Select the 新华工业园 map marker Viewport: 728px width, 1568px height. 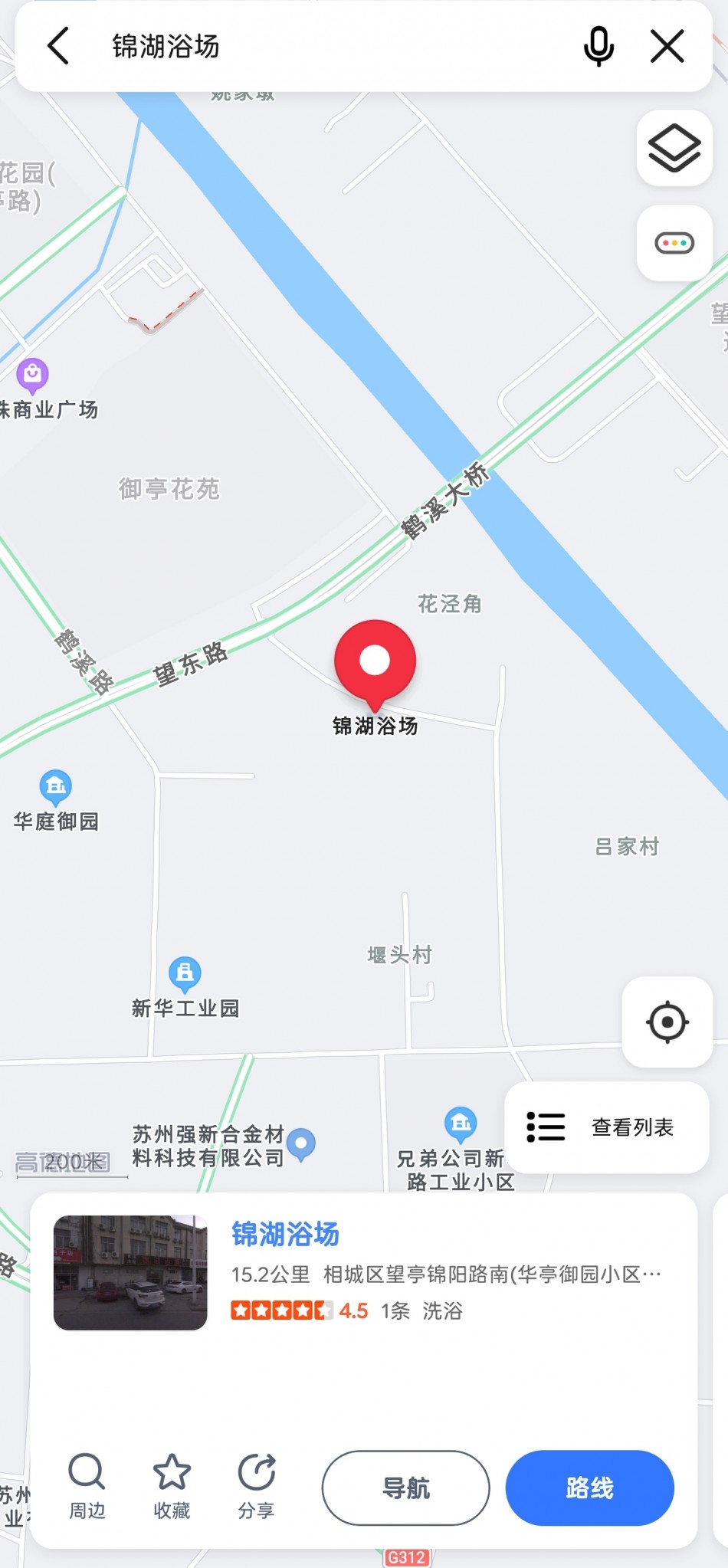click(185, 975)
